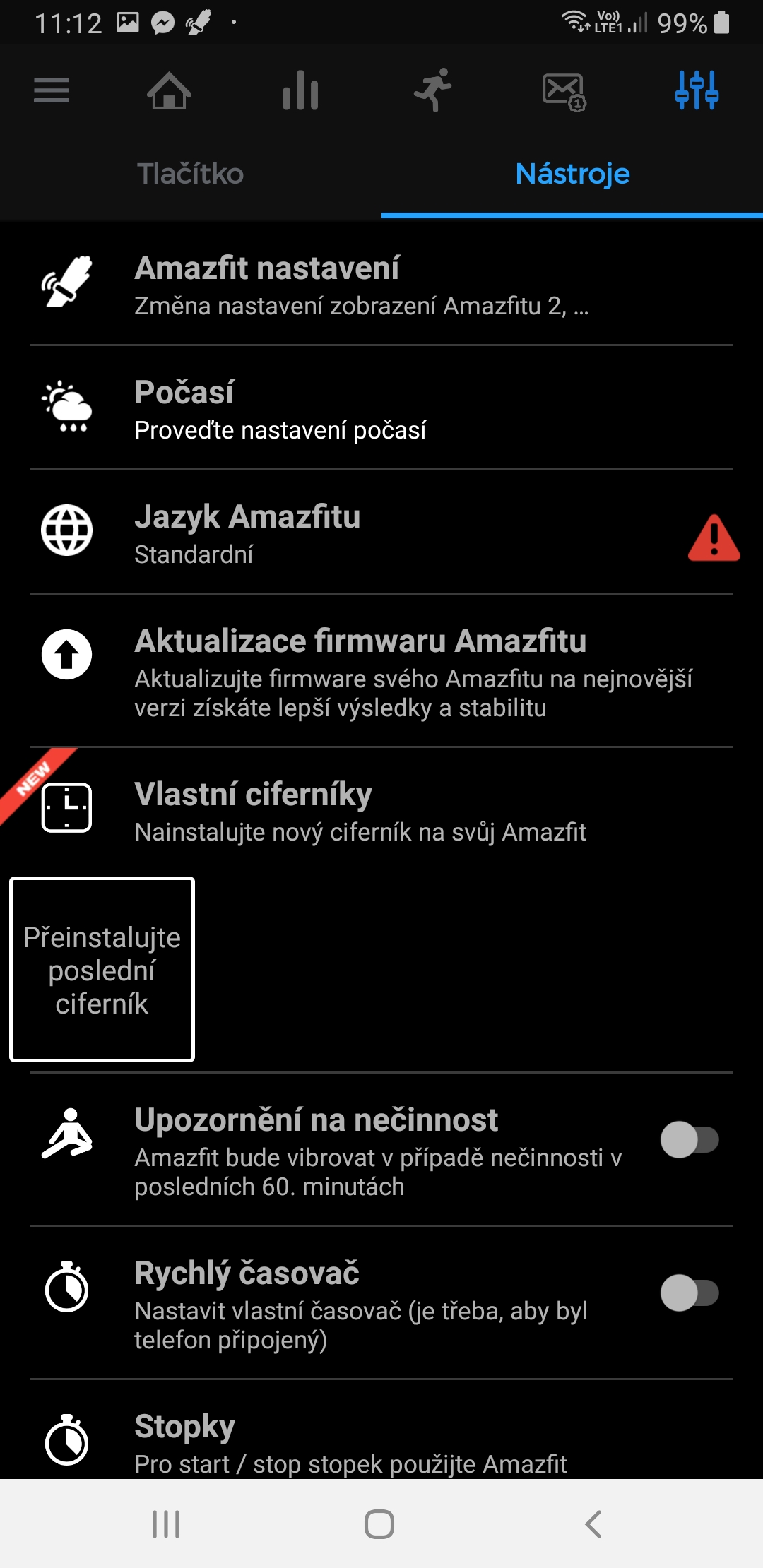Turn on Rychlý časovač switch
The width and height of the screenshot is (763, 1568).
tap(690, 1293)
